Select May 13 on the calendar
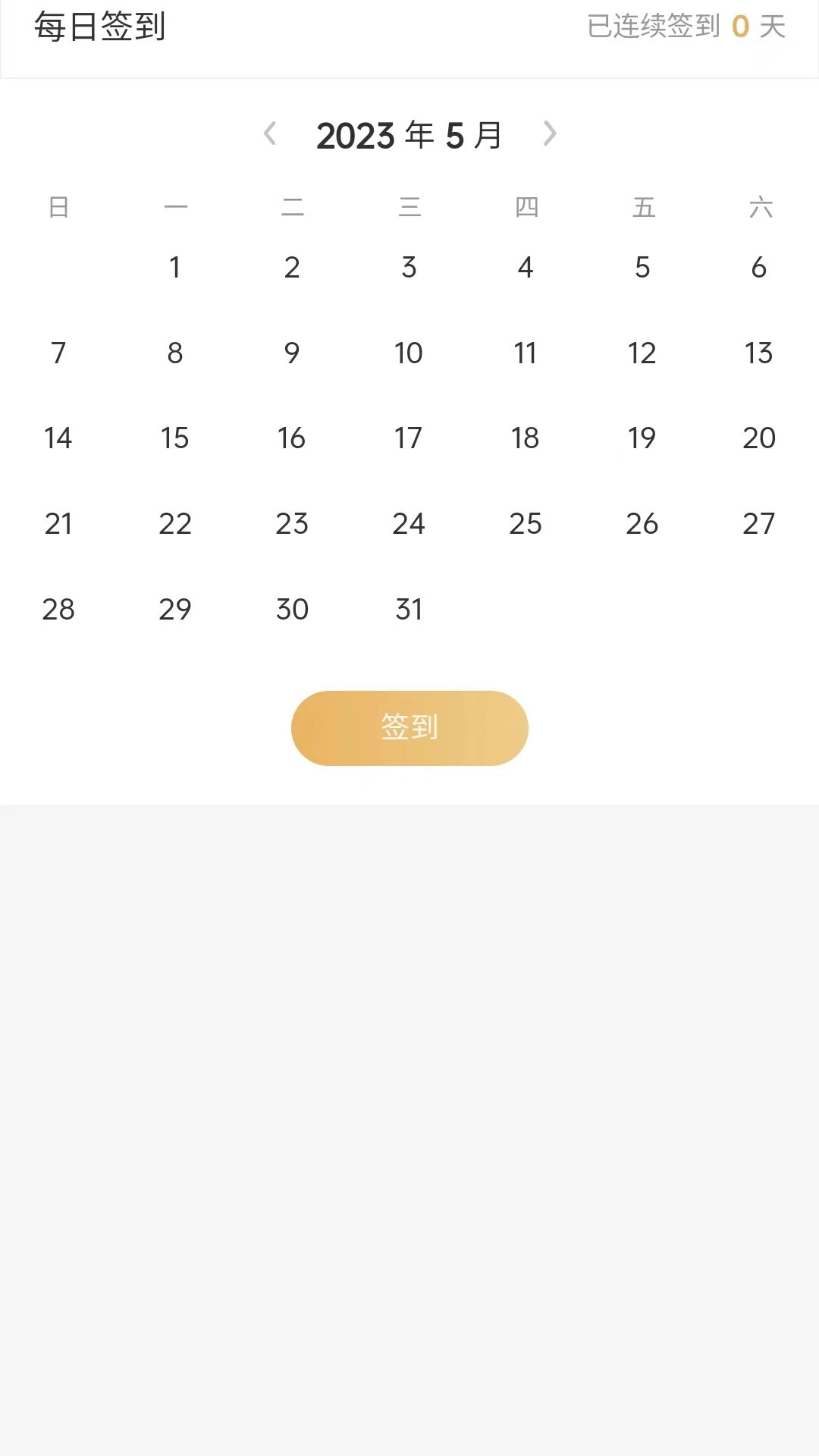Image resolution: width=819 pixels, height=1456 pixels. point(761,353)
